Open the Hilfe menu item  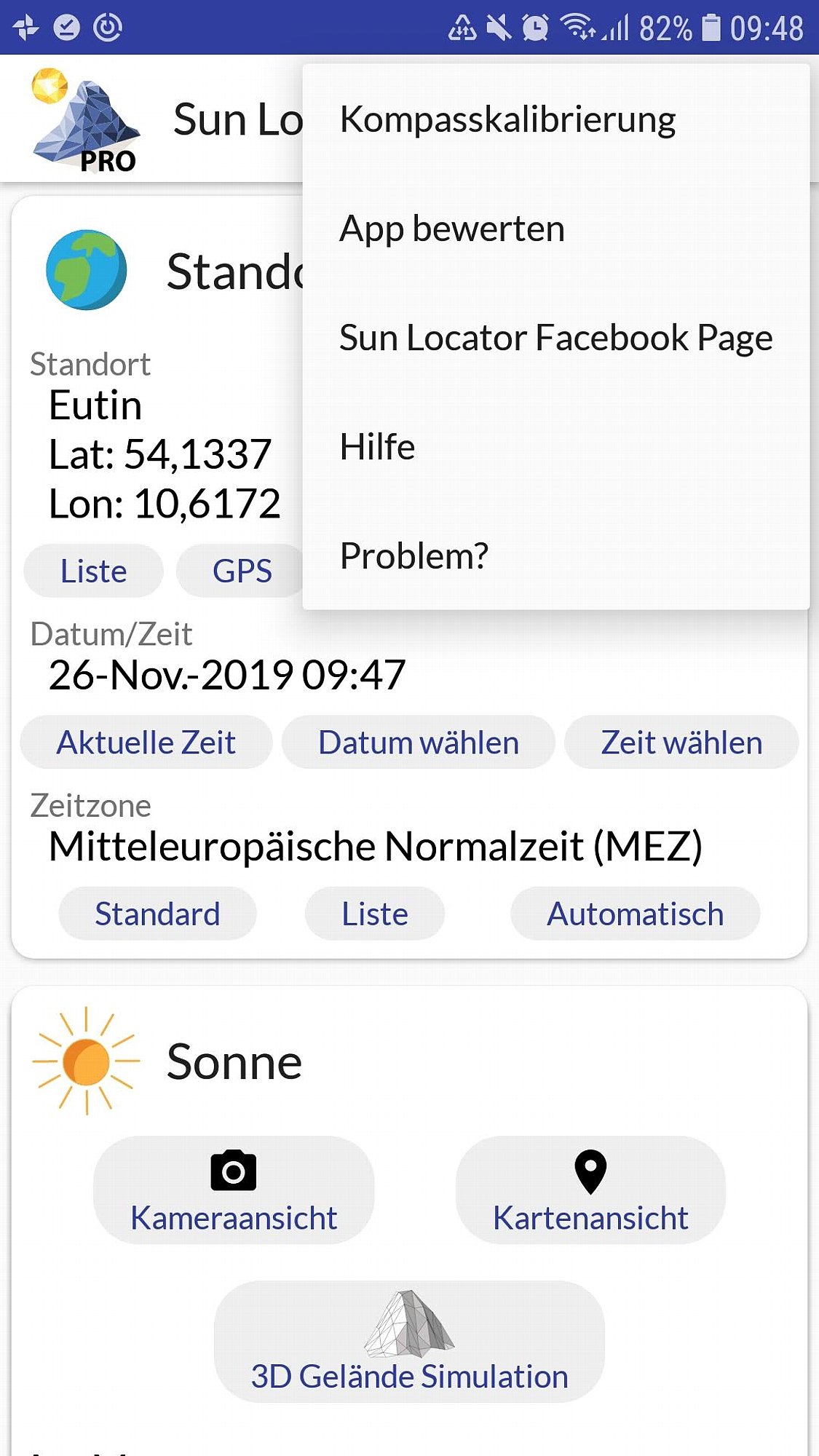click(556, 447)
